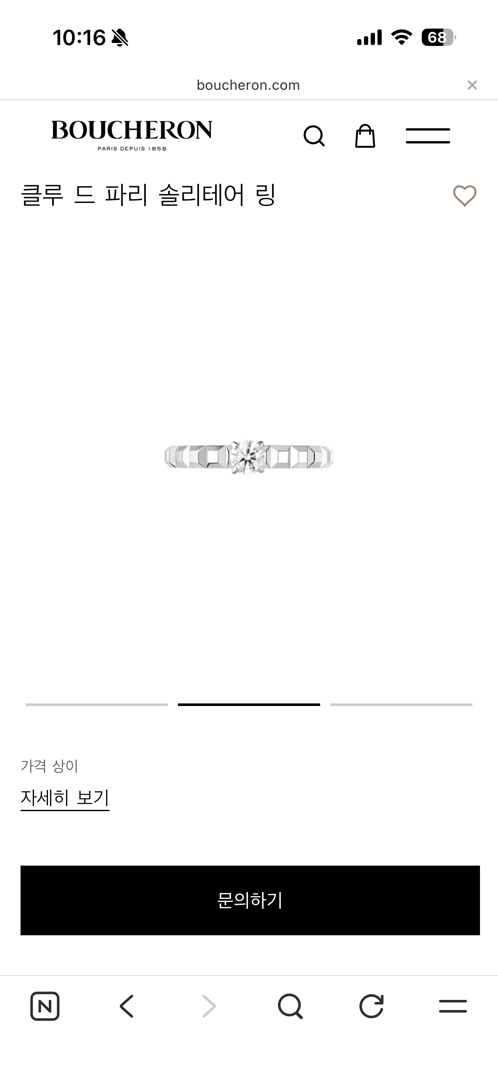Open the browser toolbar search
The height and width of the screenshot is (1080, 498).
click(290, 1006)
